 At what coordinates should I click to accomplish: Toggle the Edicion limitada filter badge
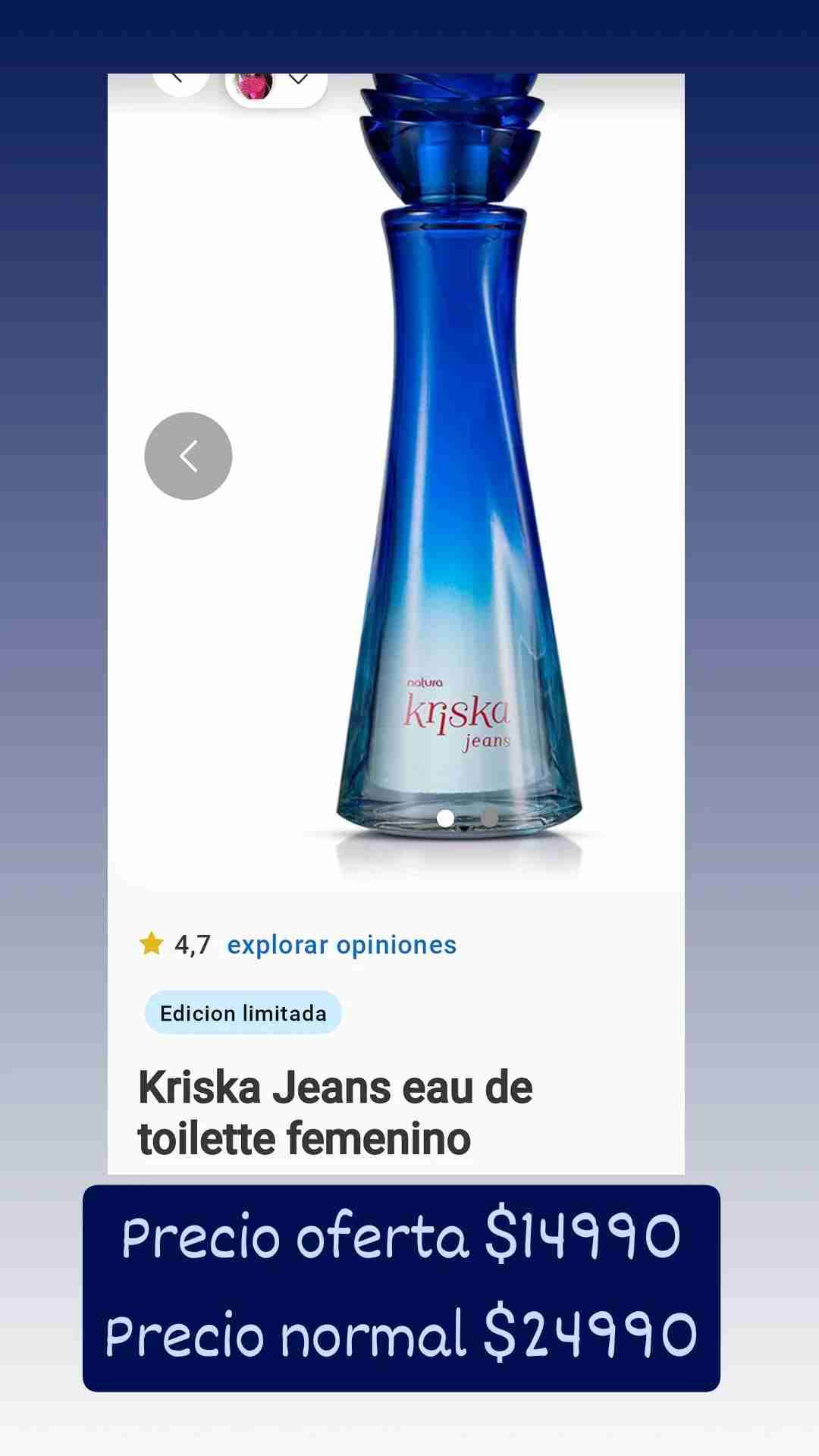pos(243,1012)
